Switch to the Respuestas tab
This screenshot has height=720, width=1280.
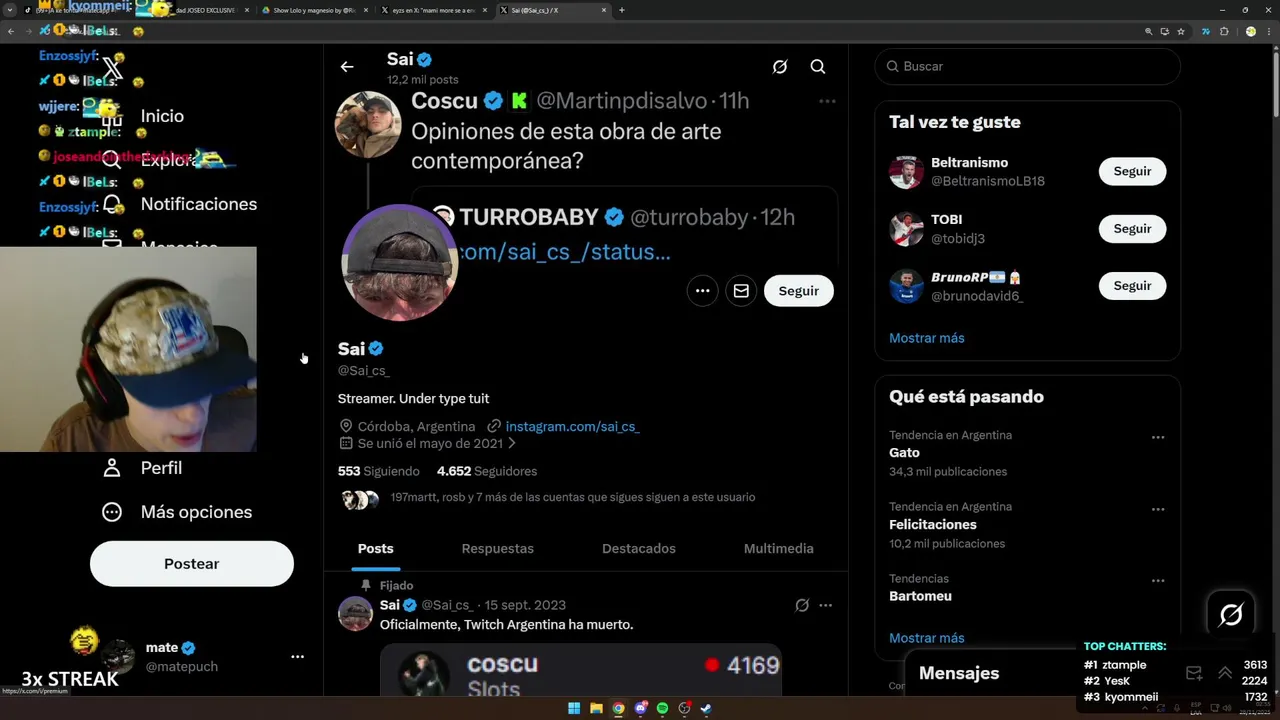[x=497, y=548]
